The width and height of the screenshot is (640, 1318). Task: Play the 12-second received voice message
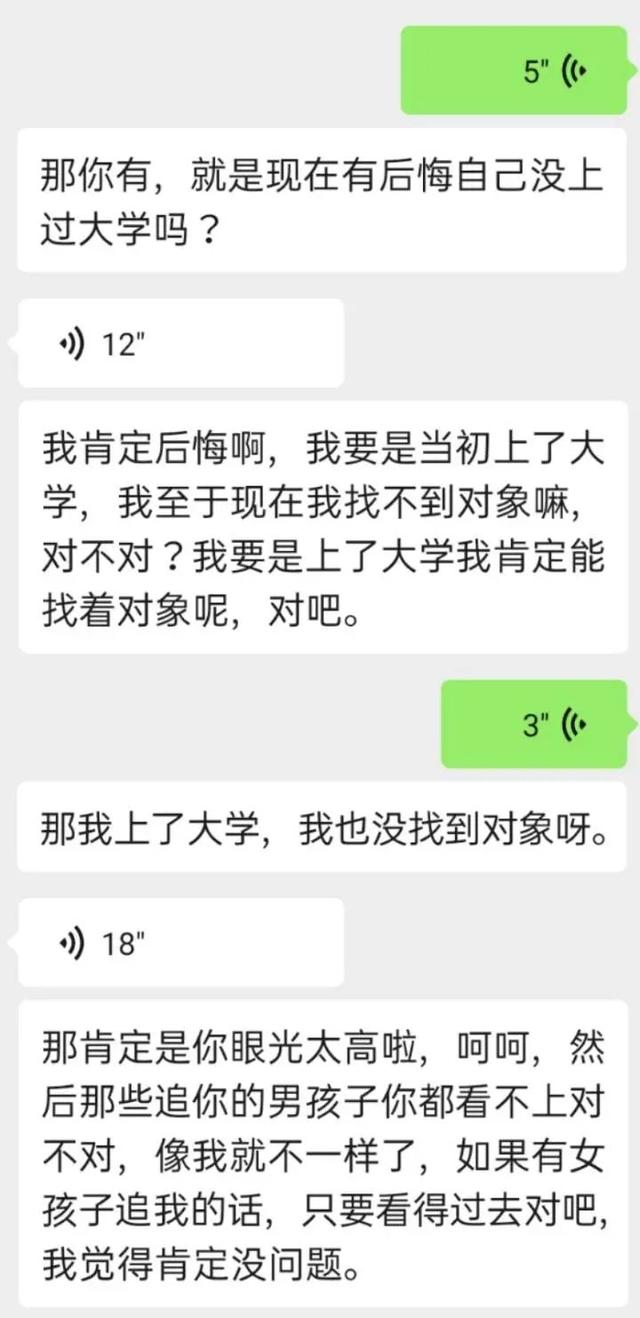(x=180, y=343)
